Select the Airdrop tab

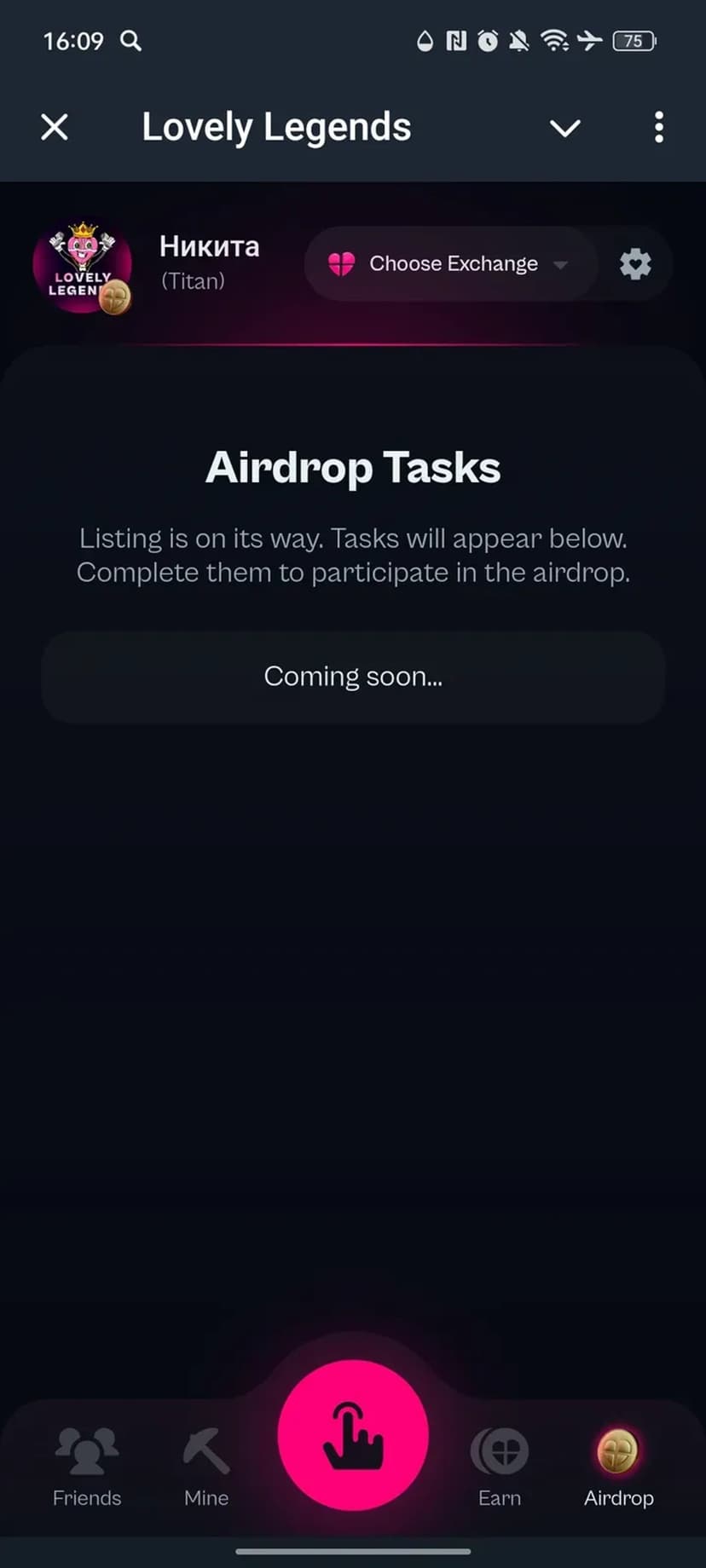click(x=618, y=1467)
